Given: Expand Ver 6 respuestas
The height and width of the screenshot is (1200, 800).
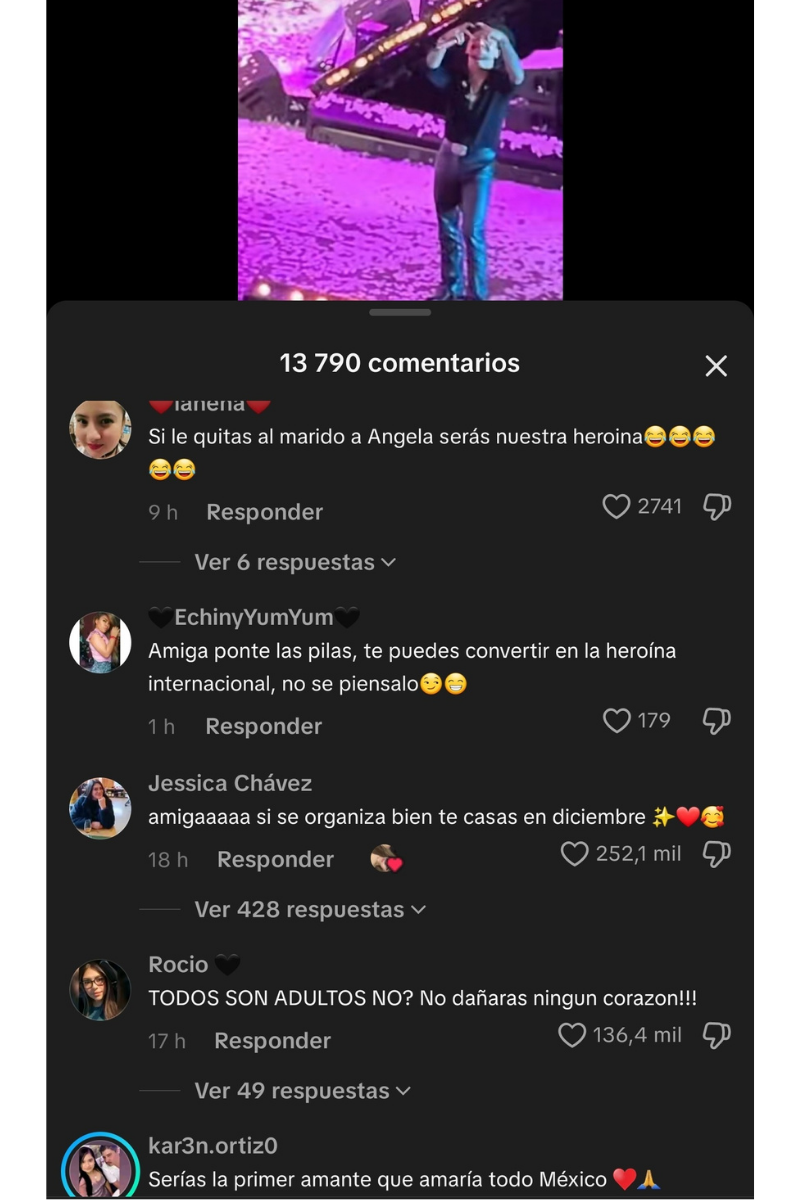Looking at the screenshot, I should 295,562.
